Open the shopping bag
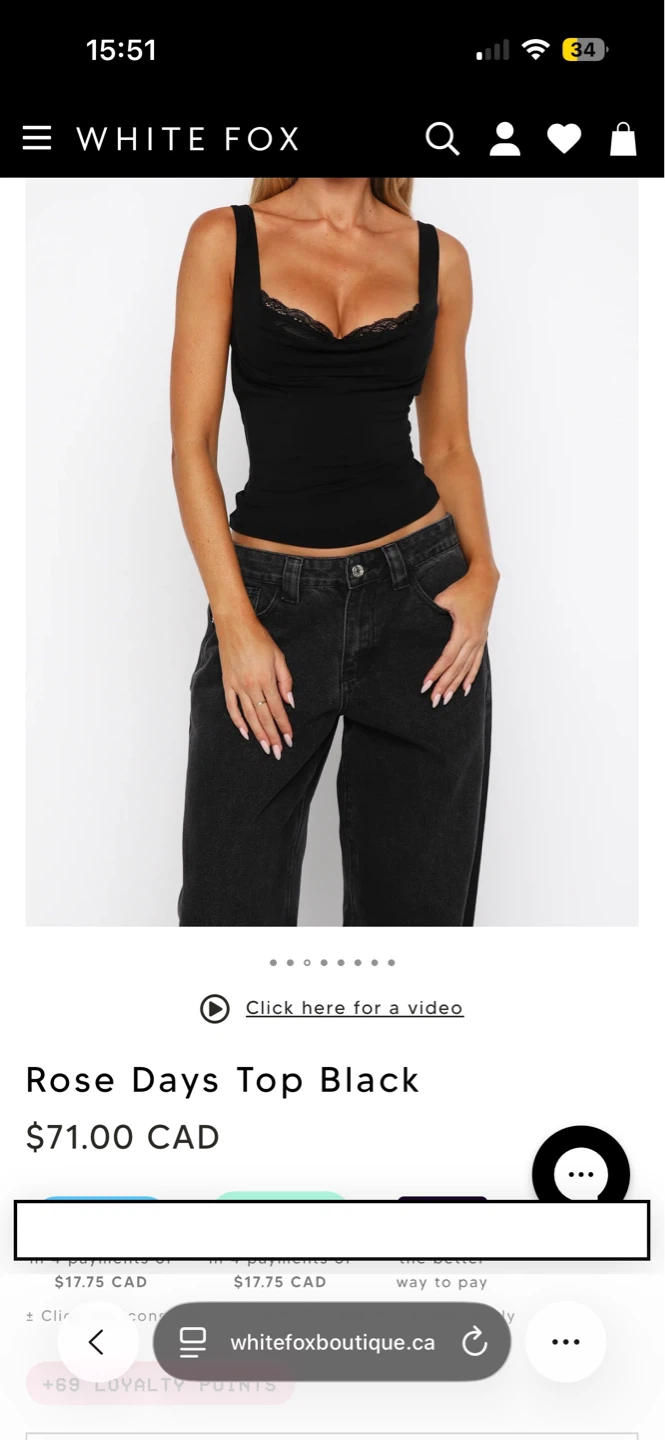The width and height of the screenshot is (665, 1440). pyautogui.click(x=623, y=138)
